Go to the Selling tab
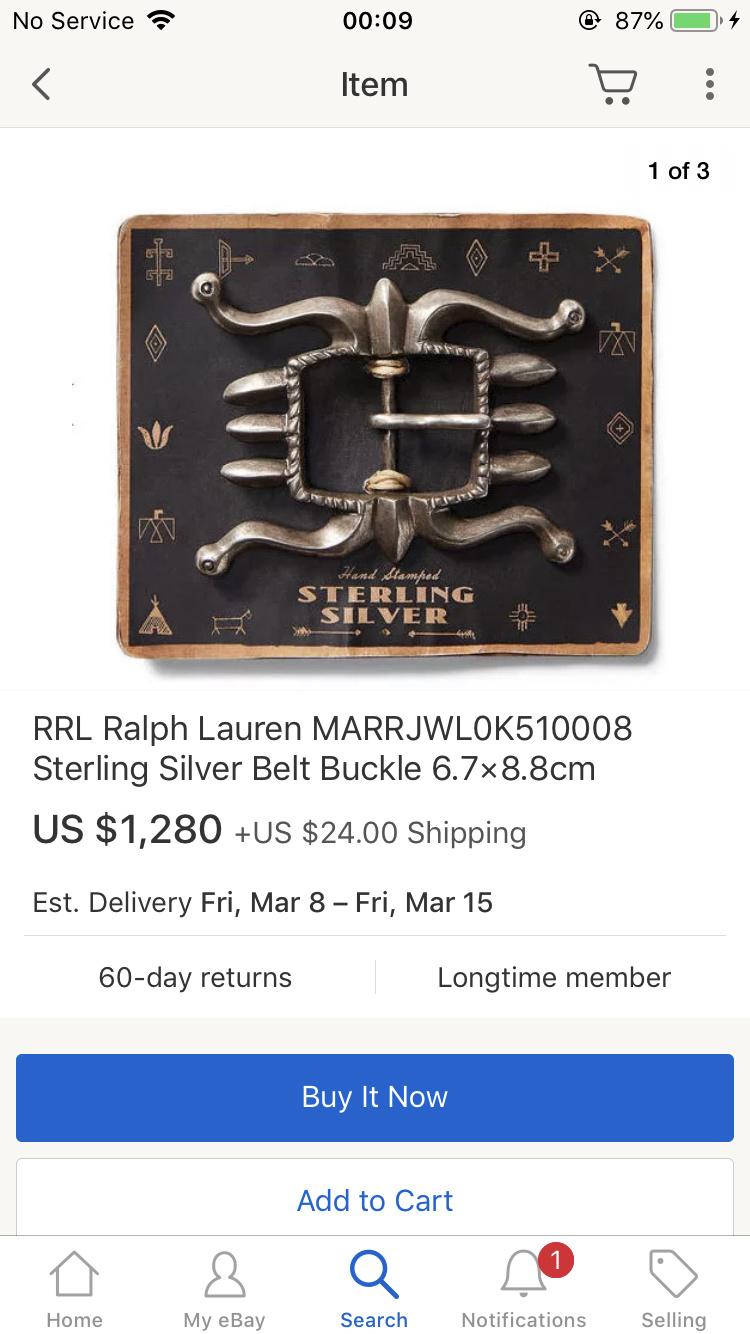Screen dimensions: 750x1334 (674, 1289)
